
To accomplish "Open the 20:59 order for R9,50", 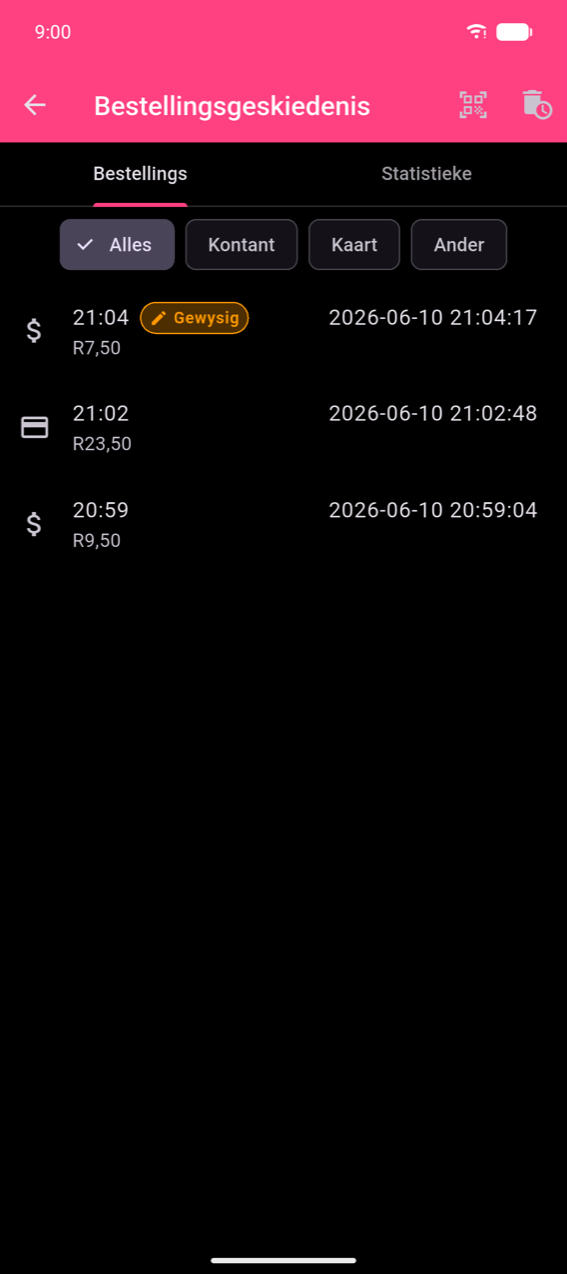I will point(283,524).
